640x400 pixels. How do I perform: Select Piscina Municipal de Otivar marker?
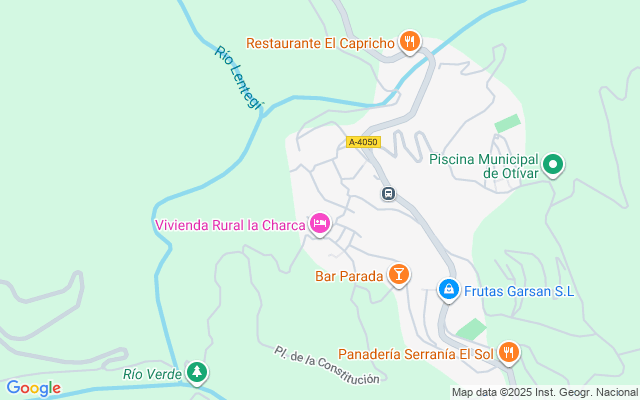[x=552, y=165]
